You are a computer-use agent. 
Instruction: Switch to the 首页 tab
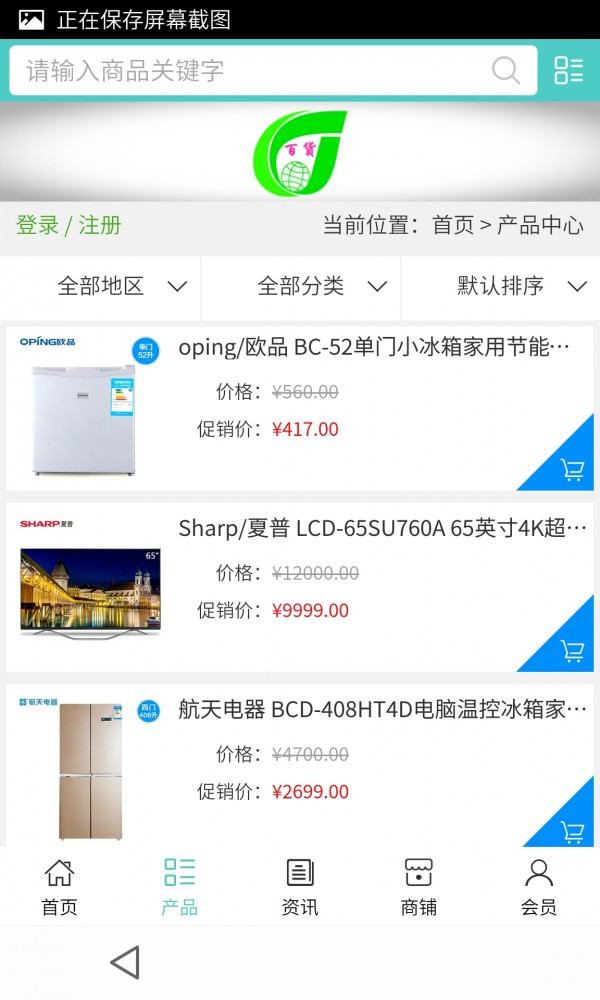tap(59, 887)
